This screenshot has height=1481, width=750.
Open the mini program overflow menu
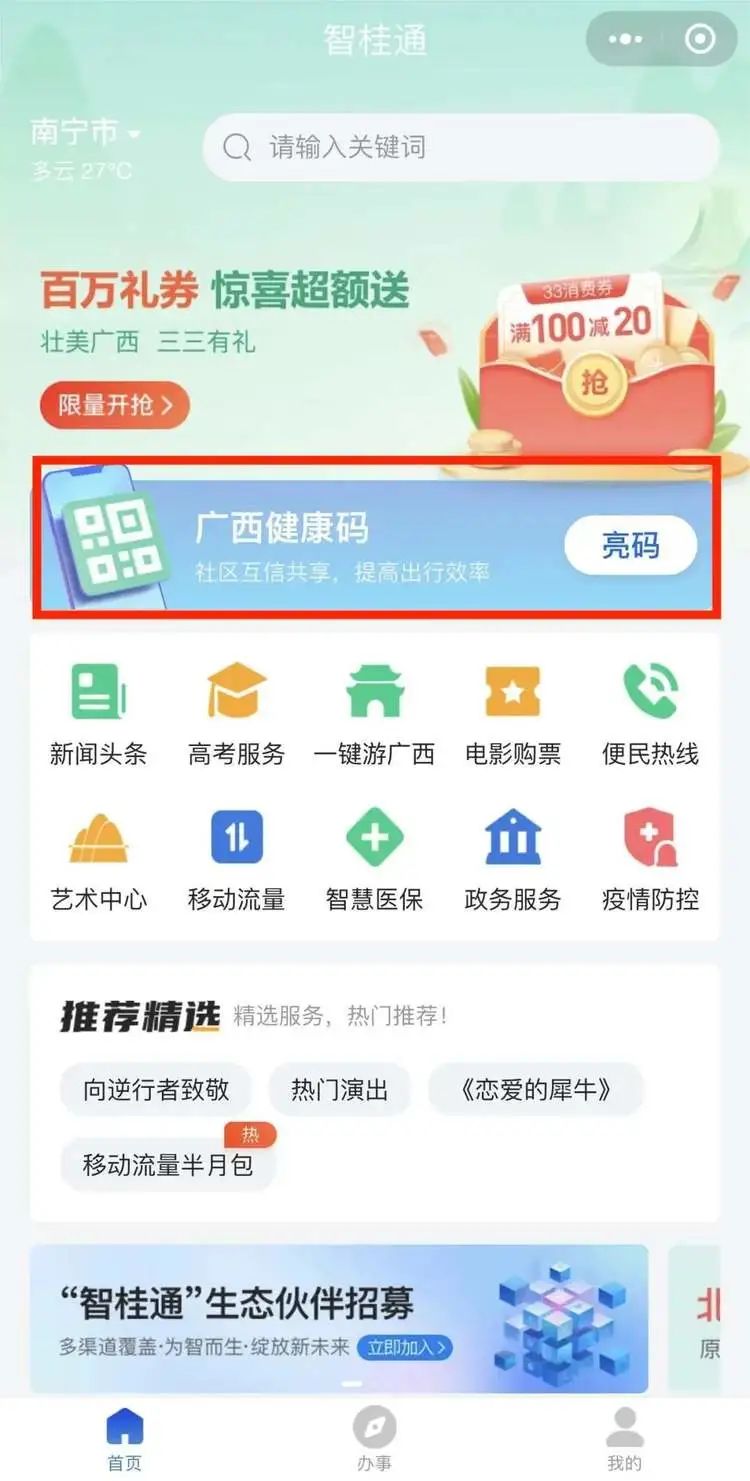[626, 40]
